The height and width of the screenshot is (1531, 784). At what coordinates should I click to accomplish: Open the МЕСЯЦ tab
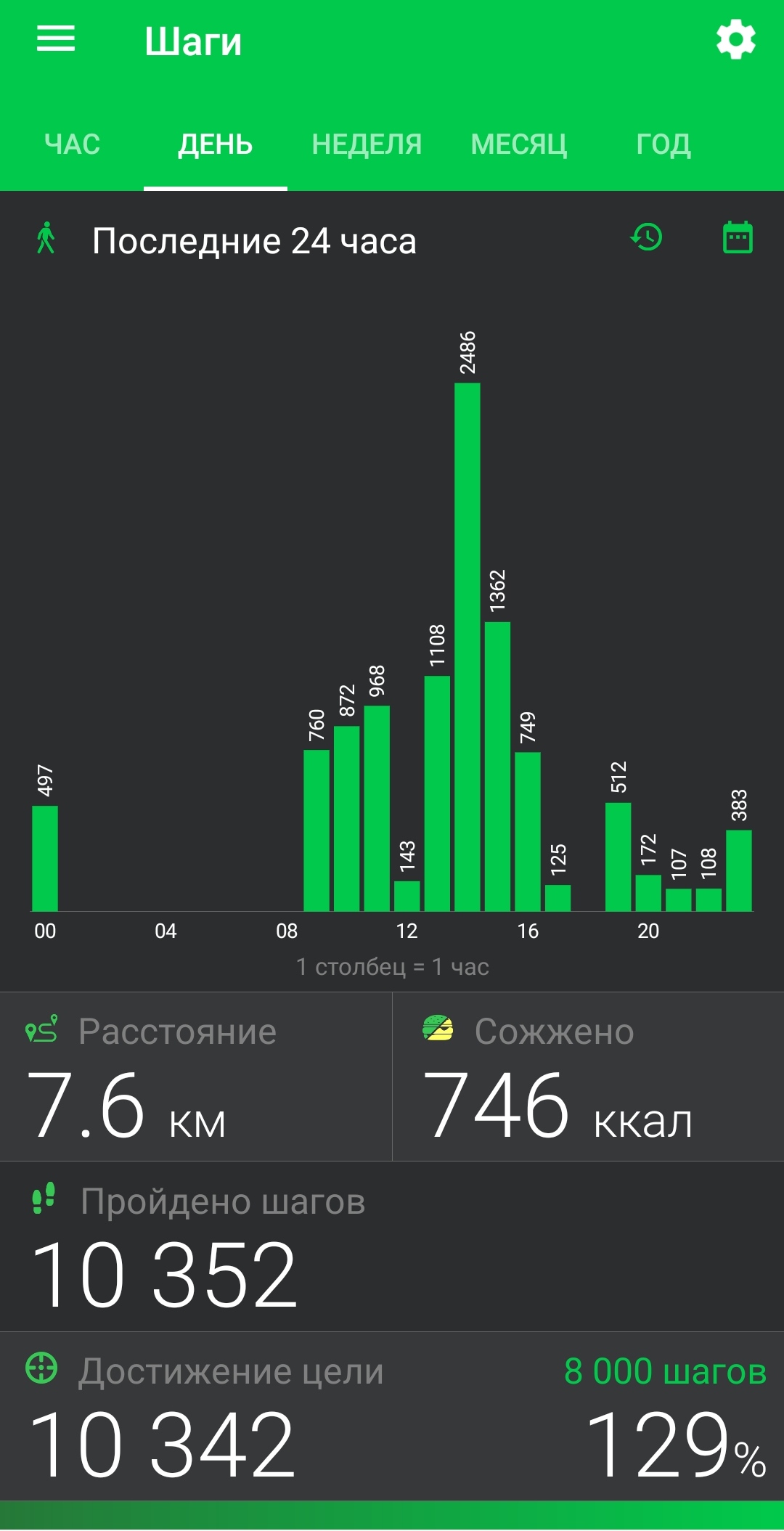click(519, 144)
